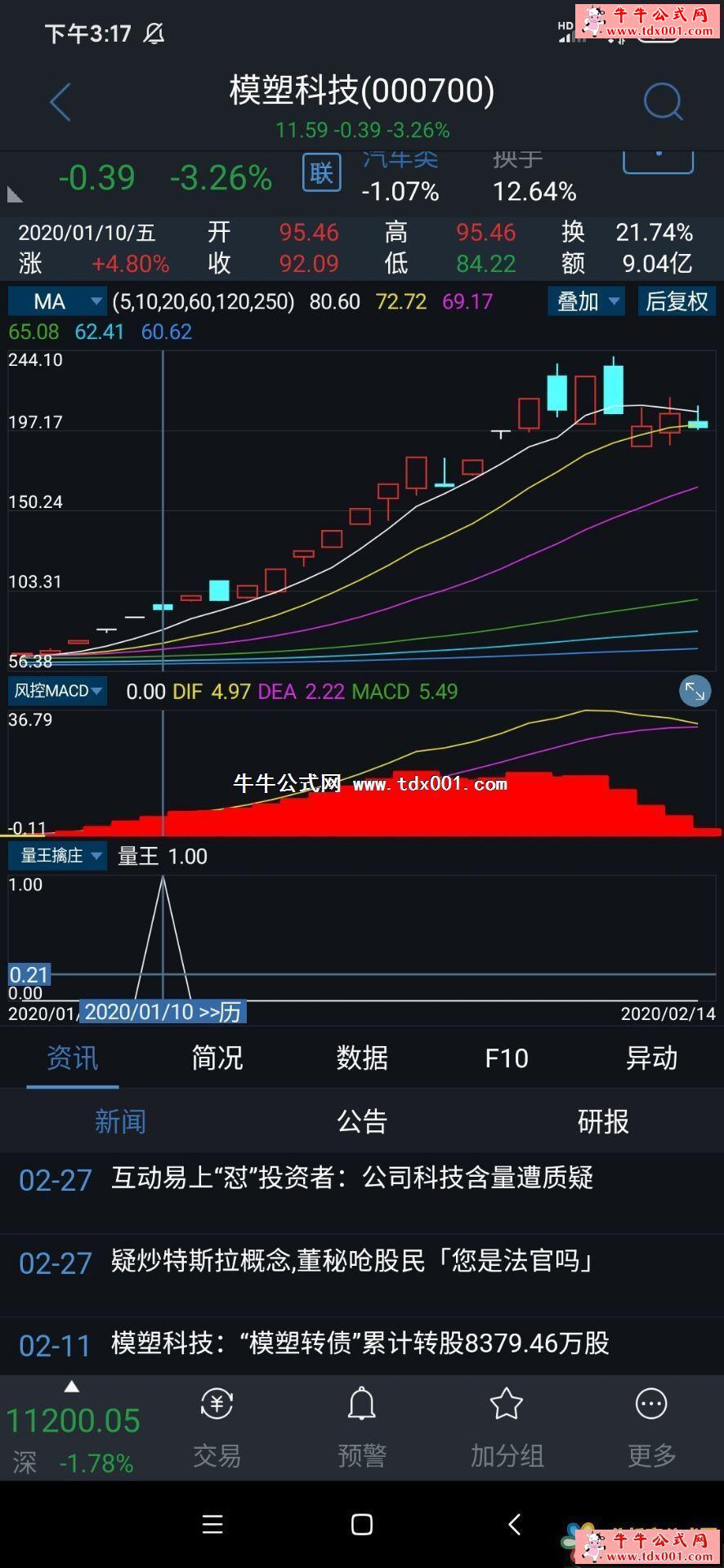Open the 量王擒庄 indicator dropdown
Screen dimensions: 724x1568
57,855
